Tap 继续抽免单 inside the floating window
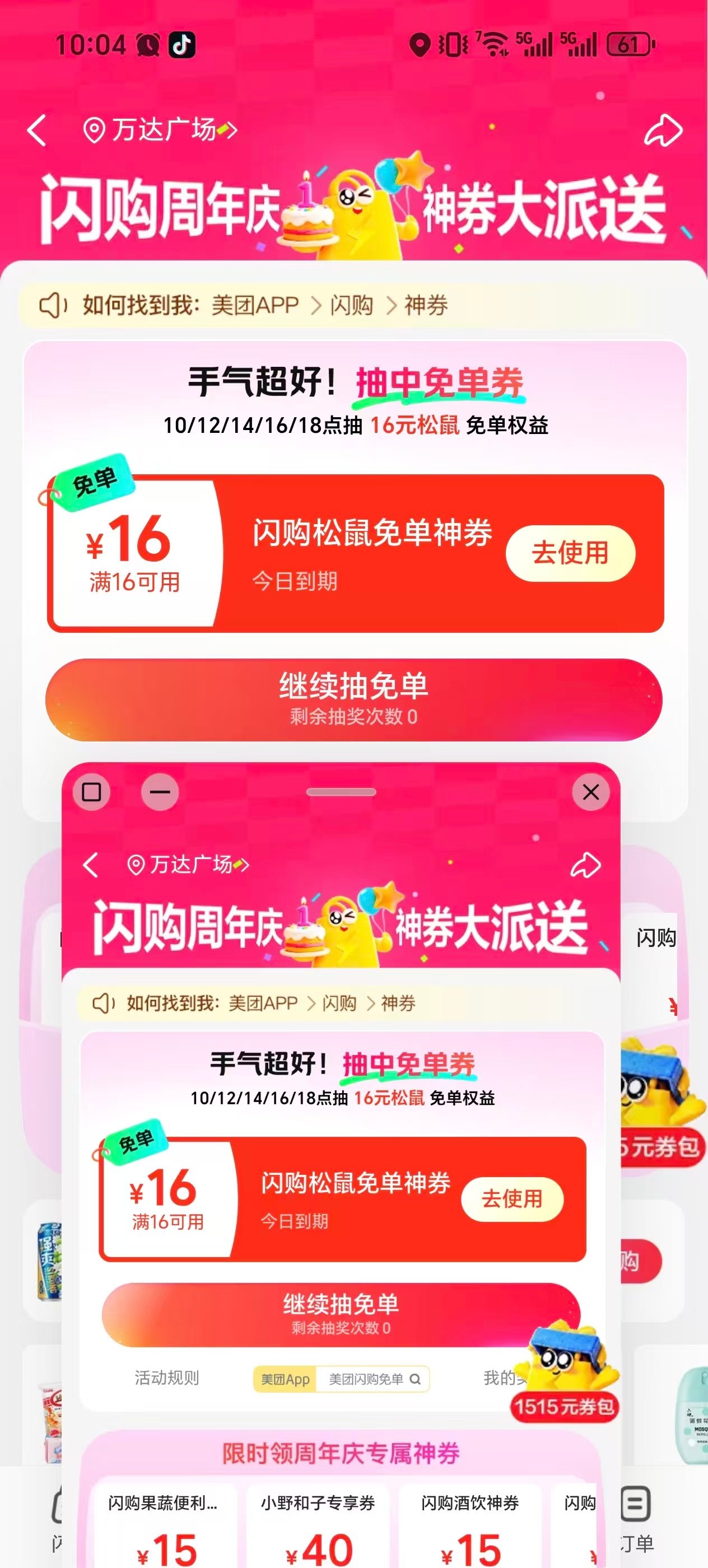This screenshot has width=708, height=1568. tap(341, 1314)
